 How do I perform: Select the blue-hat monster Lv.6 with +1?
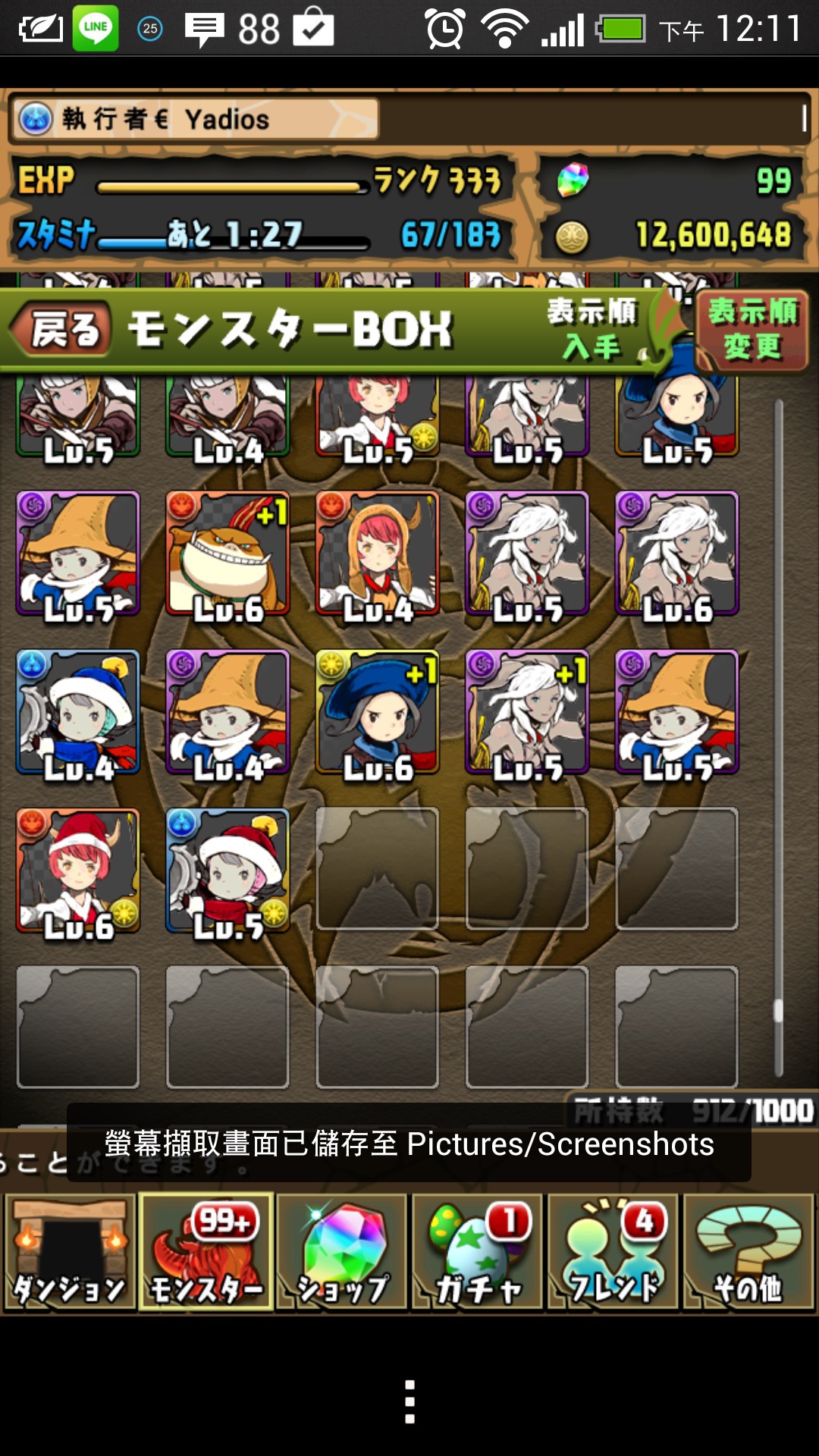click(378, 712)
